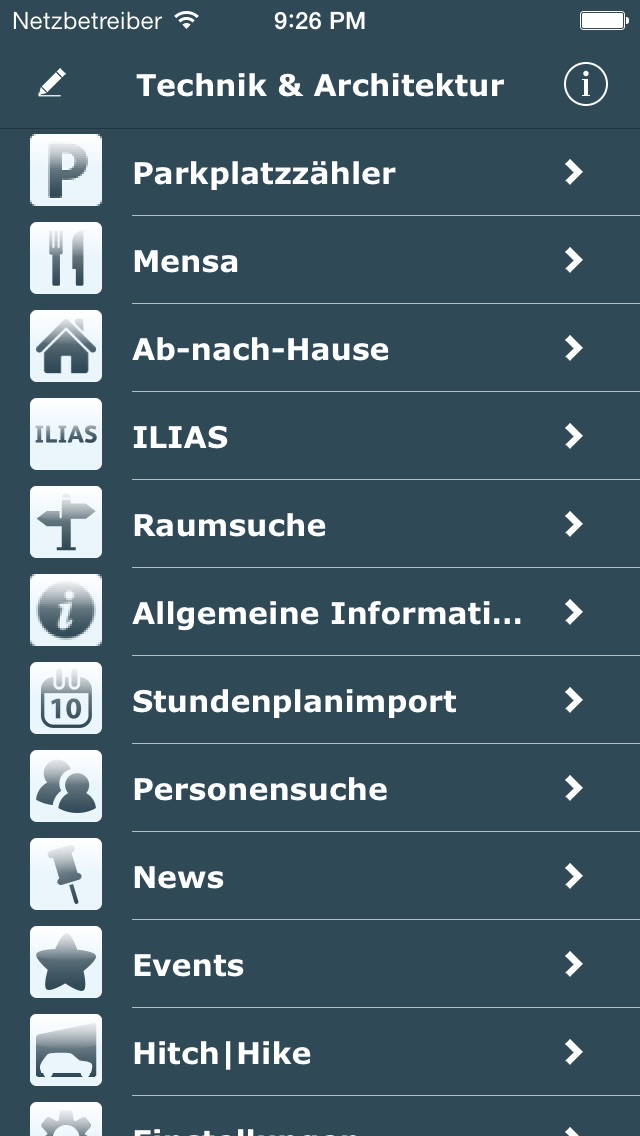Launch ILIAS
Viewport: 640px width, 1136px height.
[320, 437]
